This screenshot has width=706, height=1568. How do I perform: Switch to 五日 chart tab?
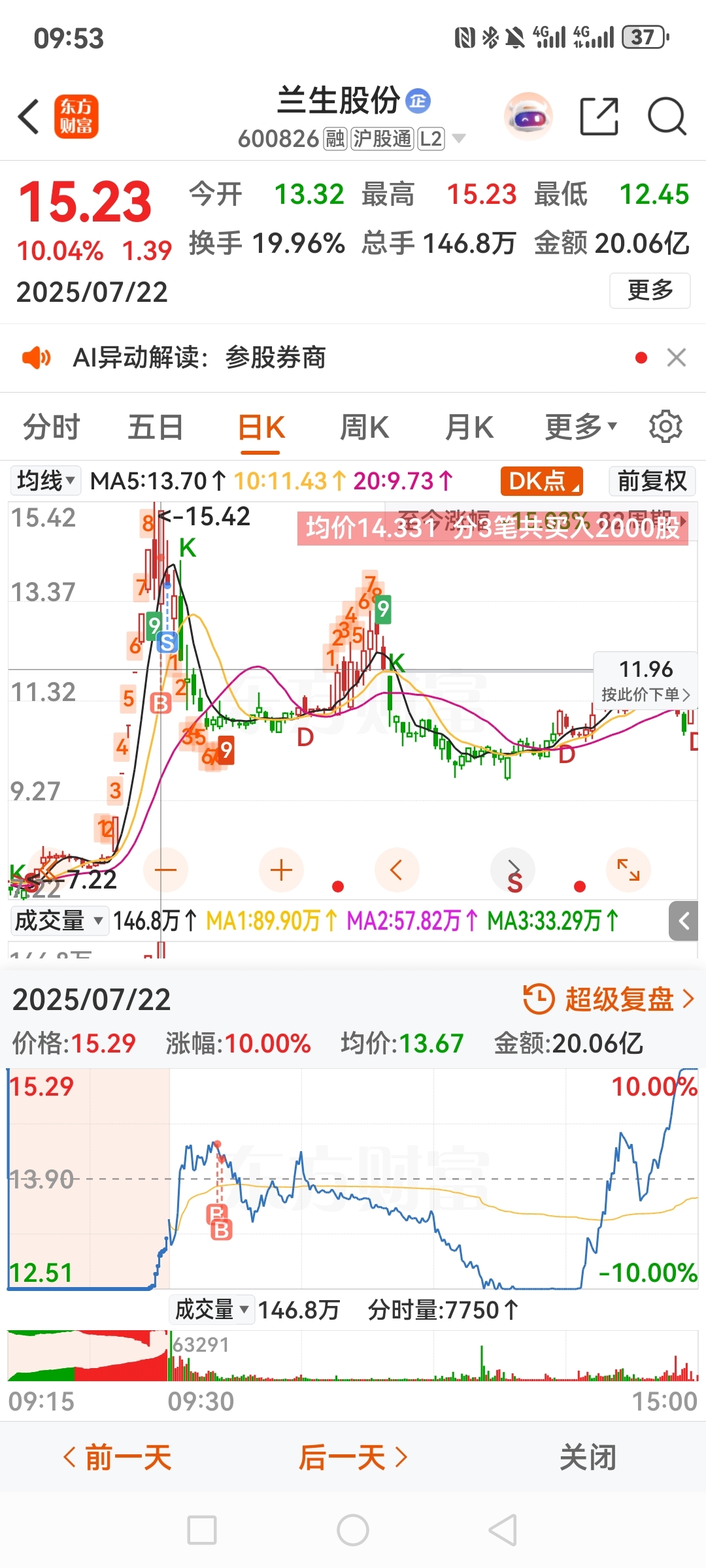[156, 428]
